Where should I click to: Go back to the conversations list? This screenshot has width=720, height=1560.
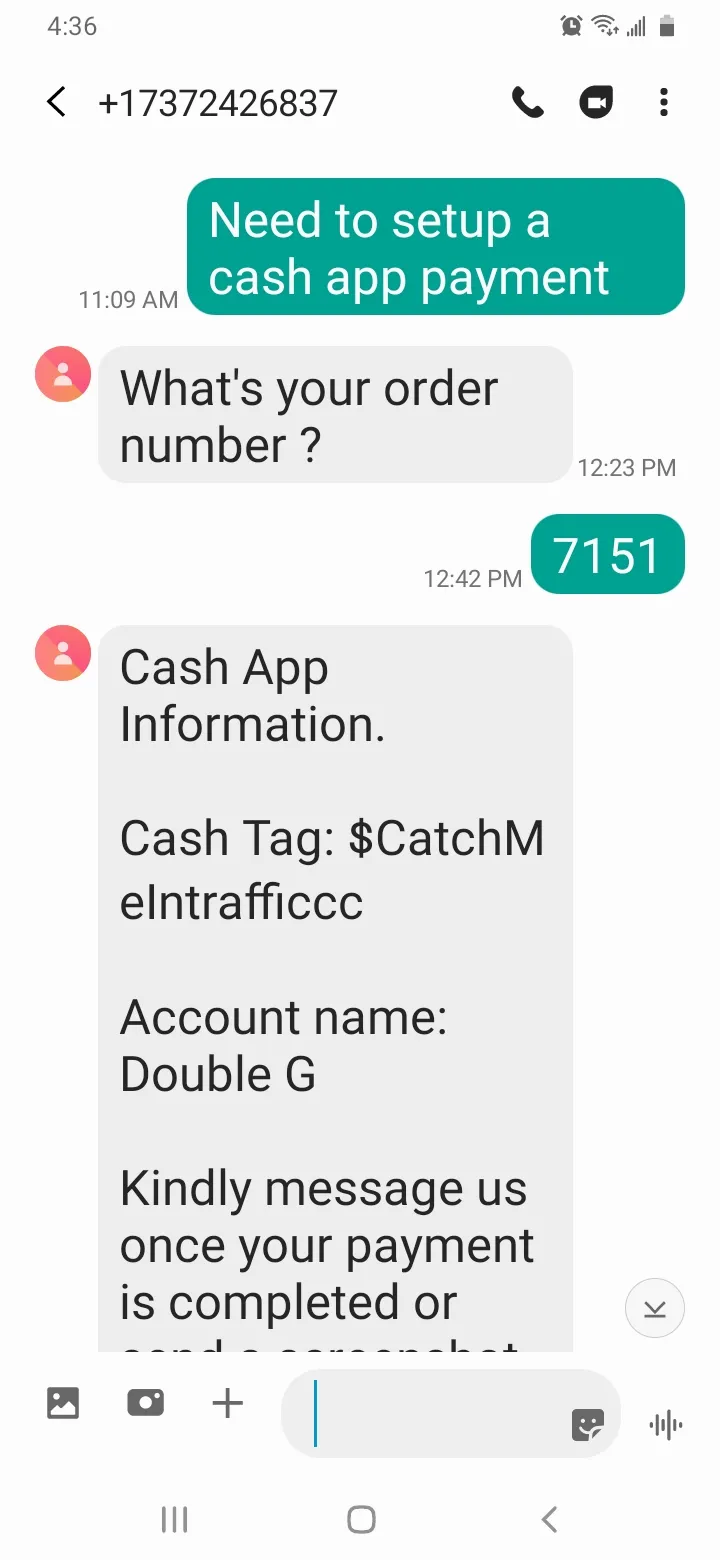[57, 103]
